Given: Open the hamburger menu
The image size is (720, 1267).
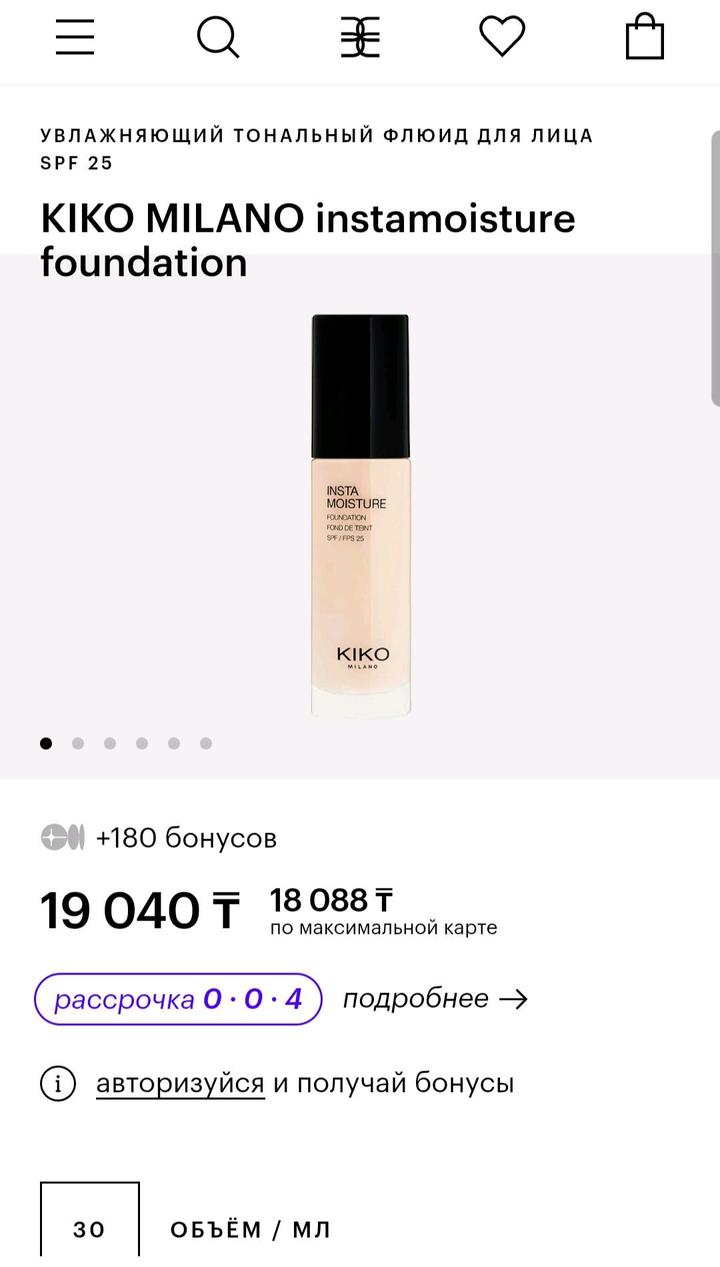Looking at the screenshot, I should (75, 38).
